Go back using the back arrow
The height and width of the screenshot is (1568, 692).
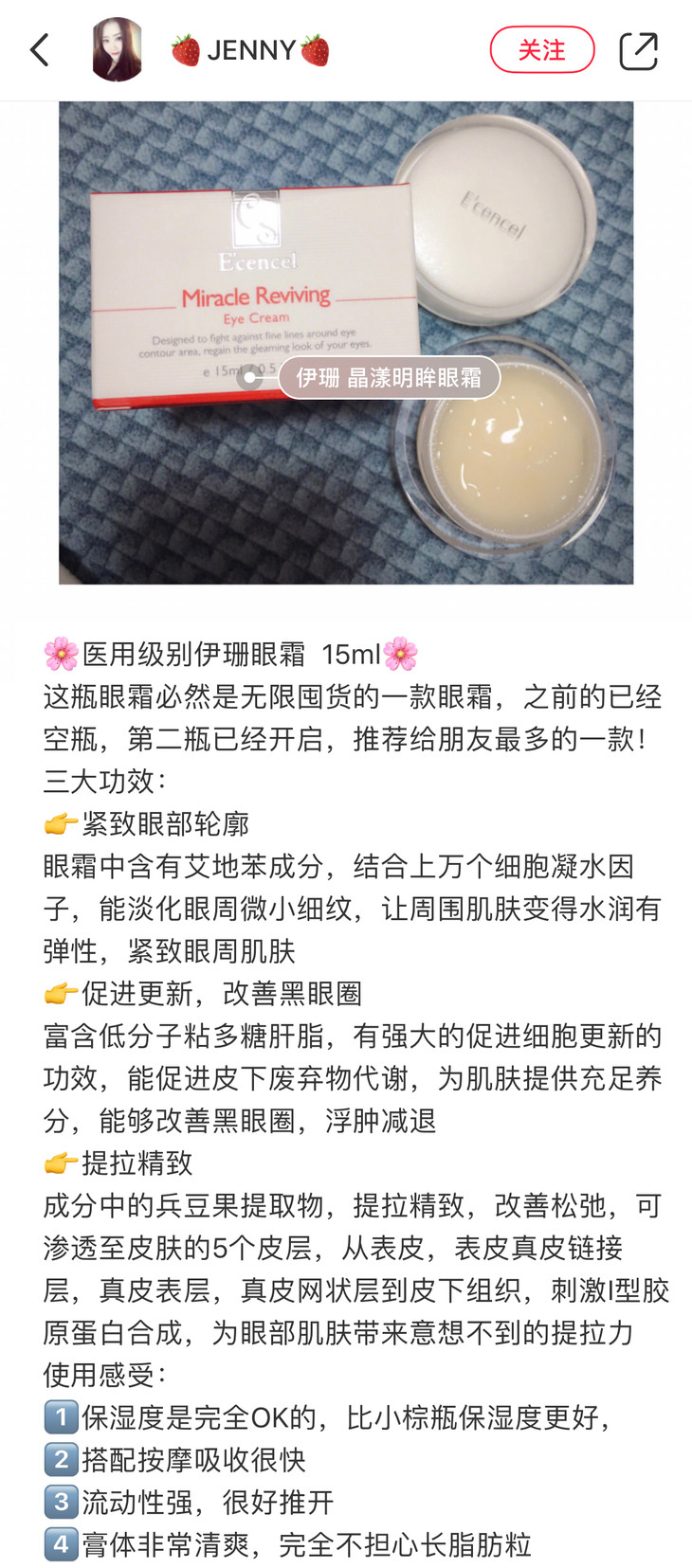point(40,50)
